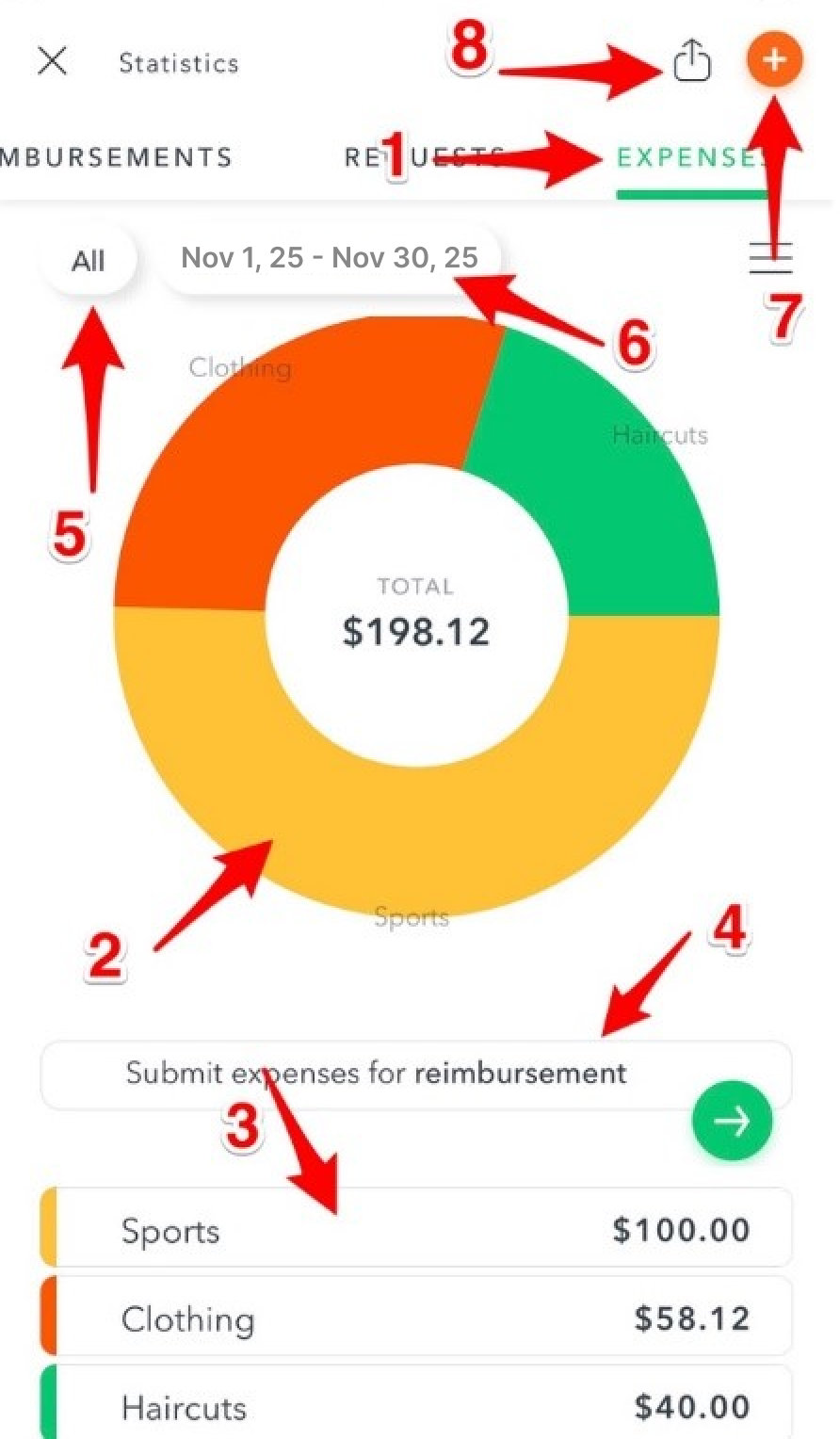This screenshot has height=1439, width=840.
Task: Open the Clothing expense category
Action: pyautogui.click(x=414, y=1318)
